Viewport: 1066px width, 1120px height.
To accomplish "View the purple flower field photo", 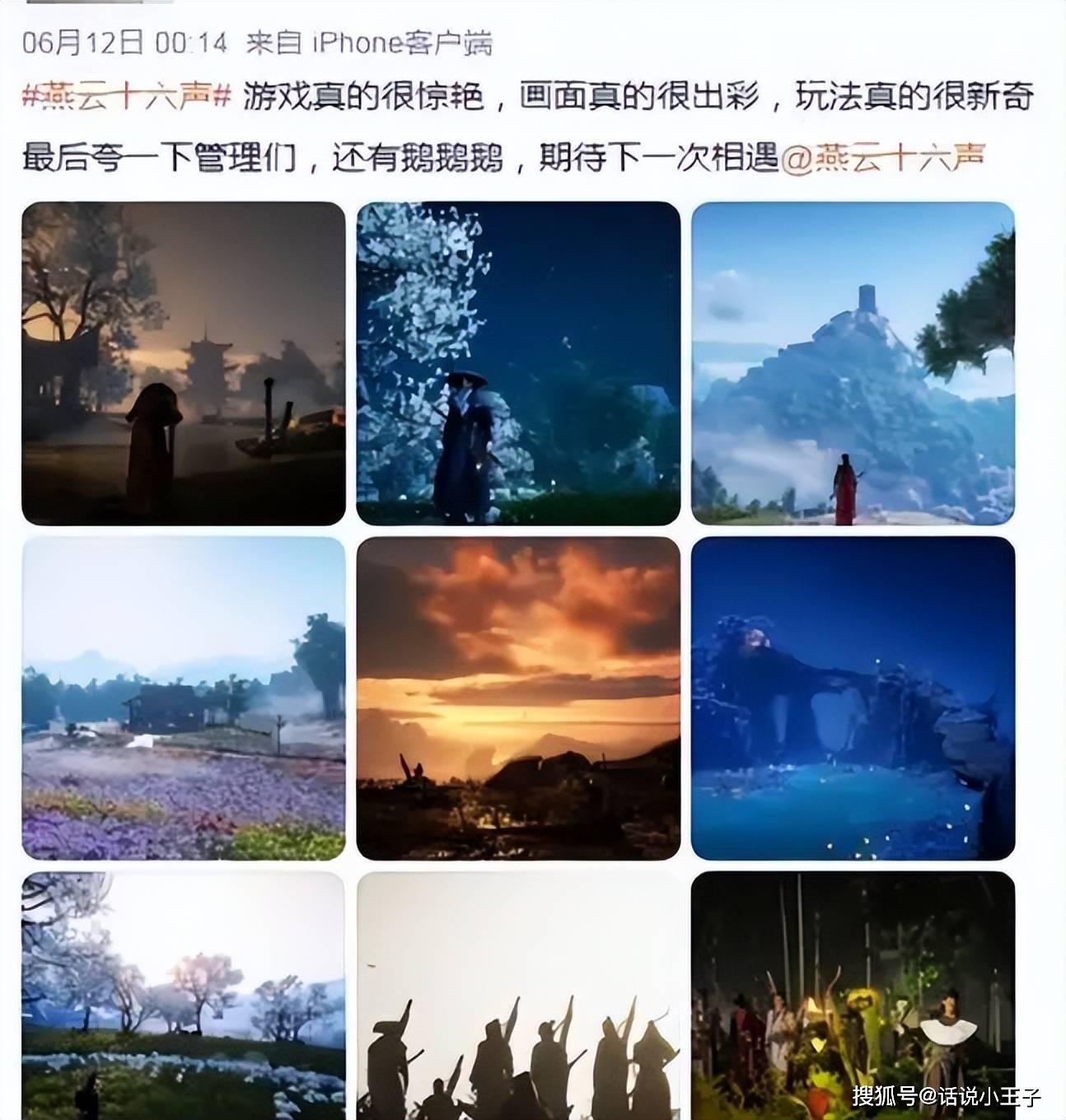I will click(183, 698).
